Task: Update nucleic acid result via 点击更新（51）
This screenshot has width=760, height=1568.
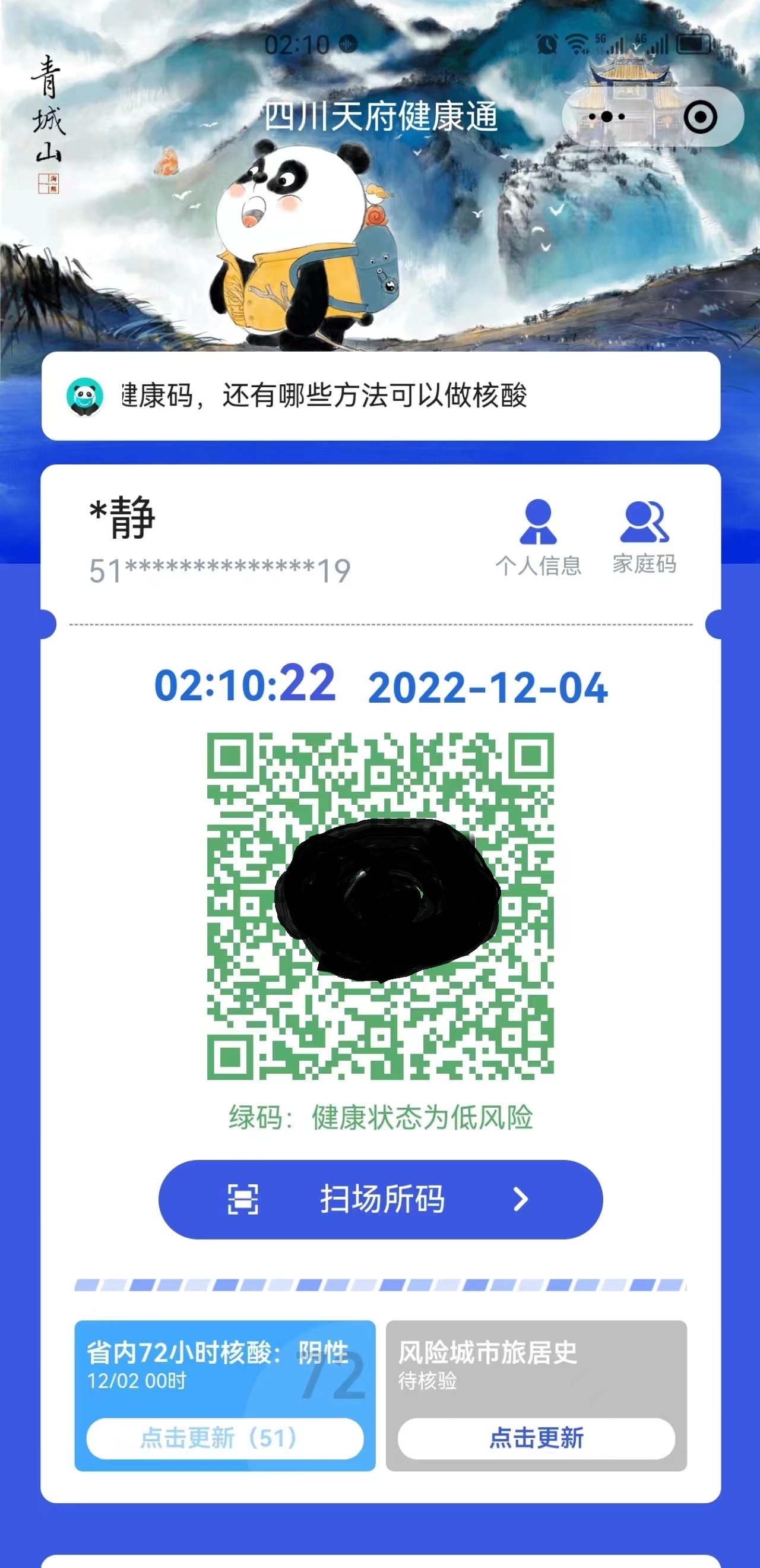Action: point(224,1439)
